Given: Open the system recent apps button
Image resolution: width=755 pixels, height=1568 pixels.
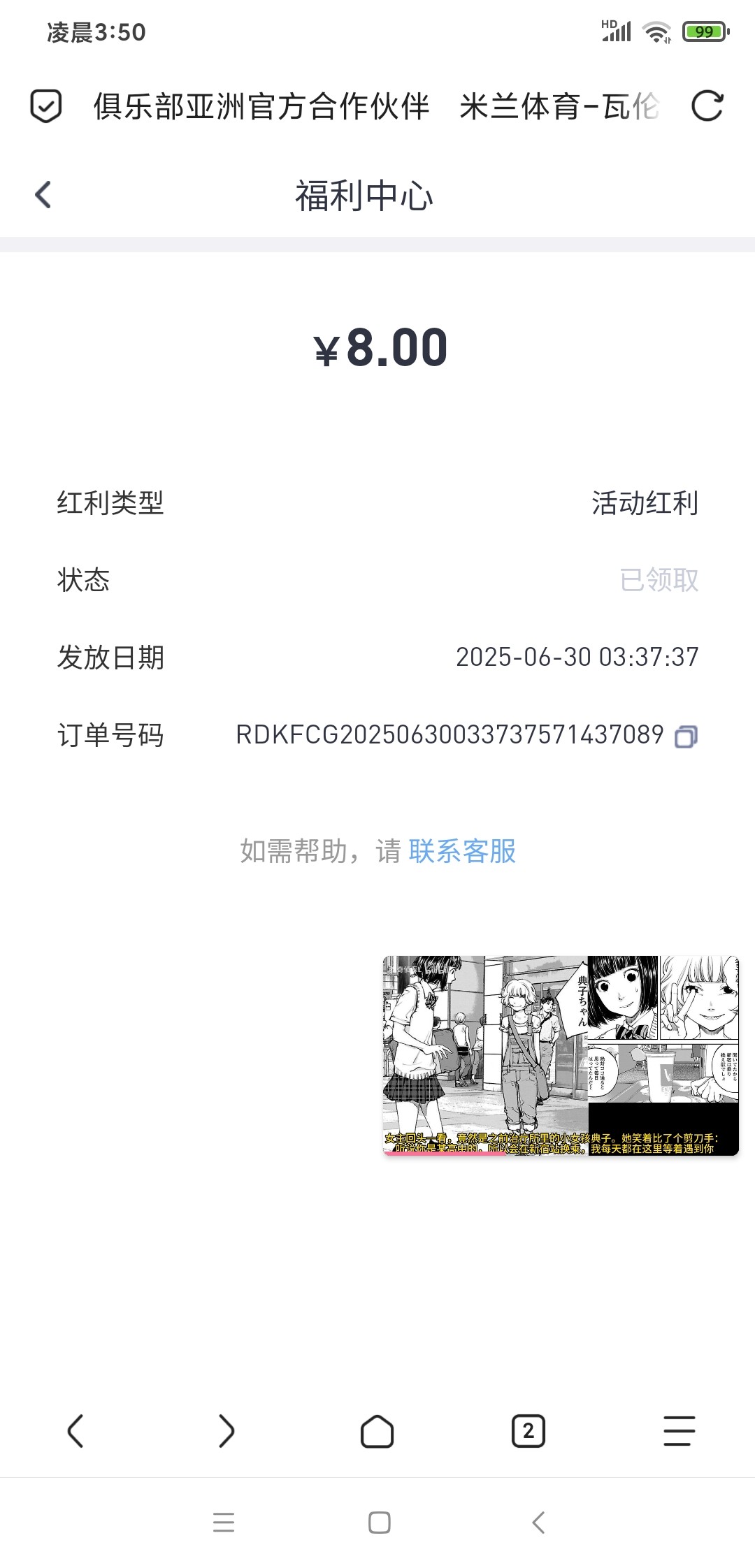Looking at the screenshot, I should (x=224, y=1523).
